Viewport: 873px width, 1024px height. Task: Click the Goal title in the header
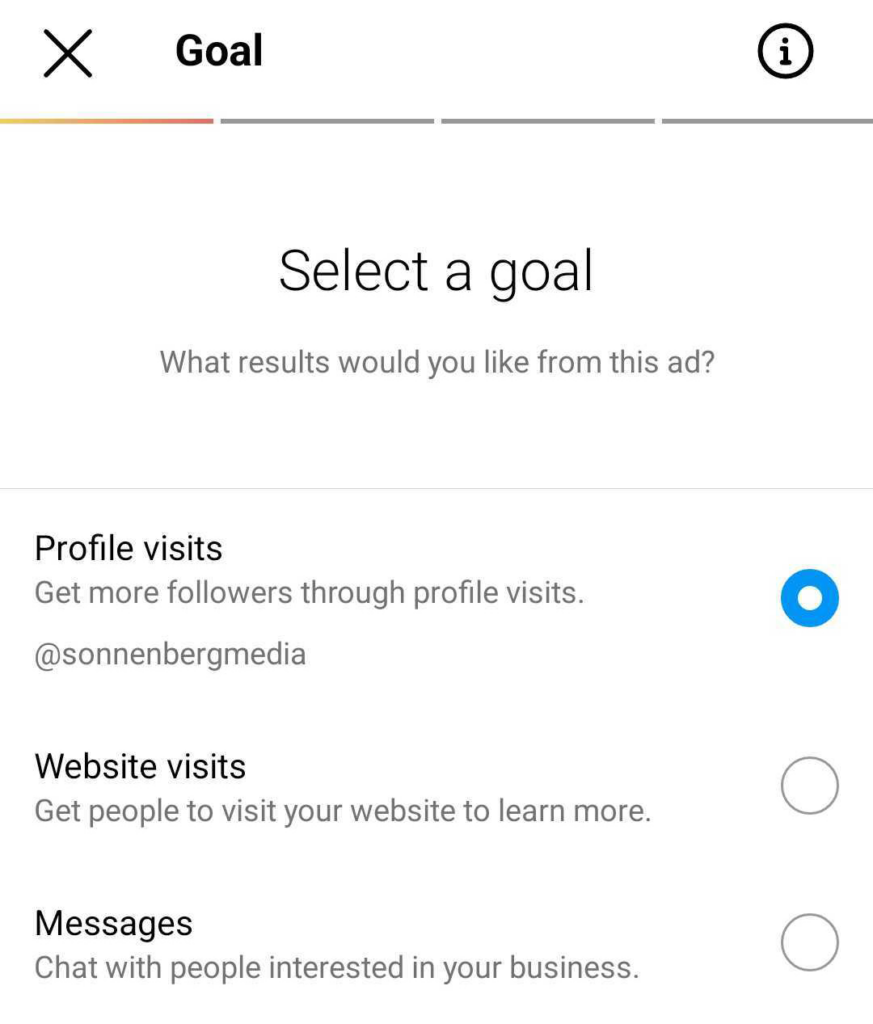coord(219,51)
